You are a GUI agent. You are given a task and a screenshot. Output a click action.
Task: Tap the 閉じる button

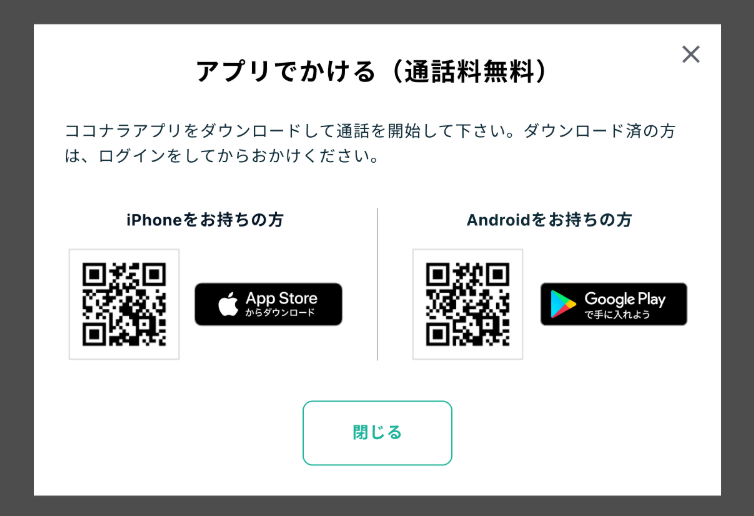pos(377,433)
